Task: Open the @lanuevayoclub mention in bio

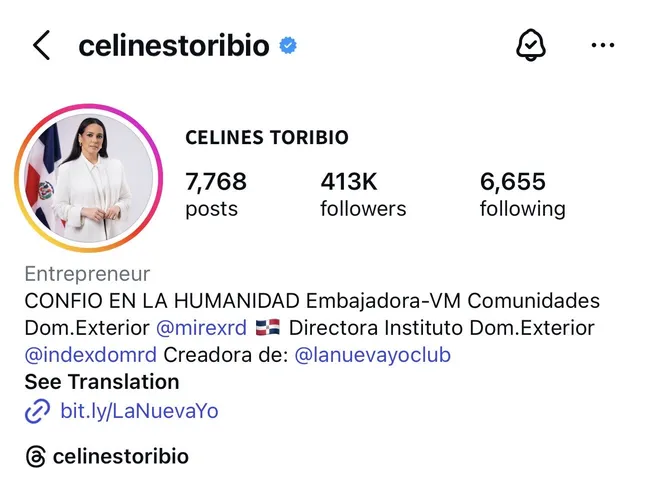Action: (x=372, y=355)
